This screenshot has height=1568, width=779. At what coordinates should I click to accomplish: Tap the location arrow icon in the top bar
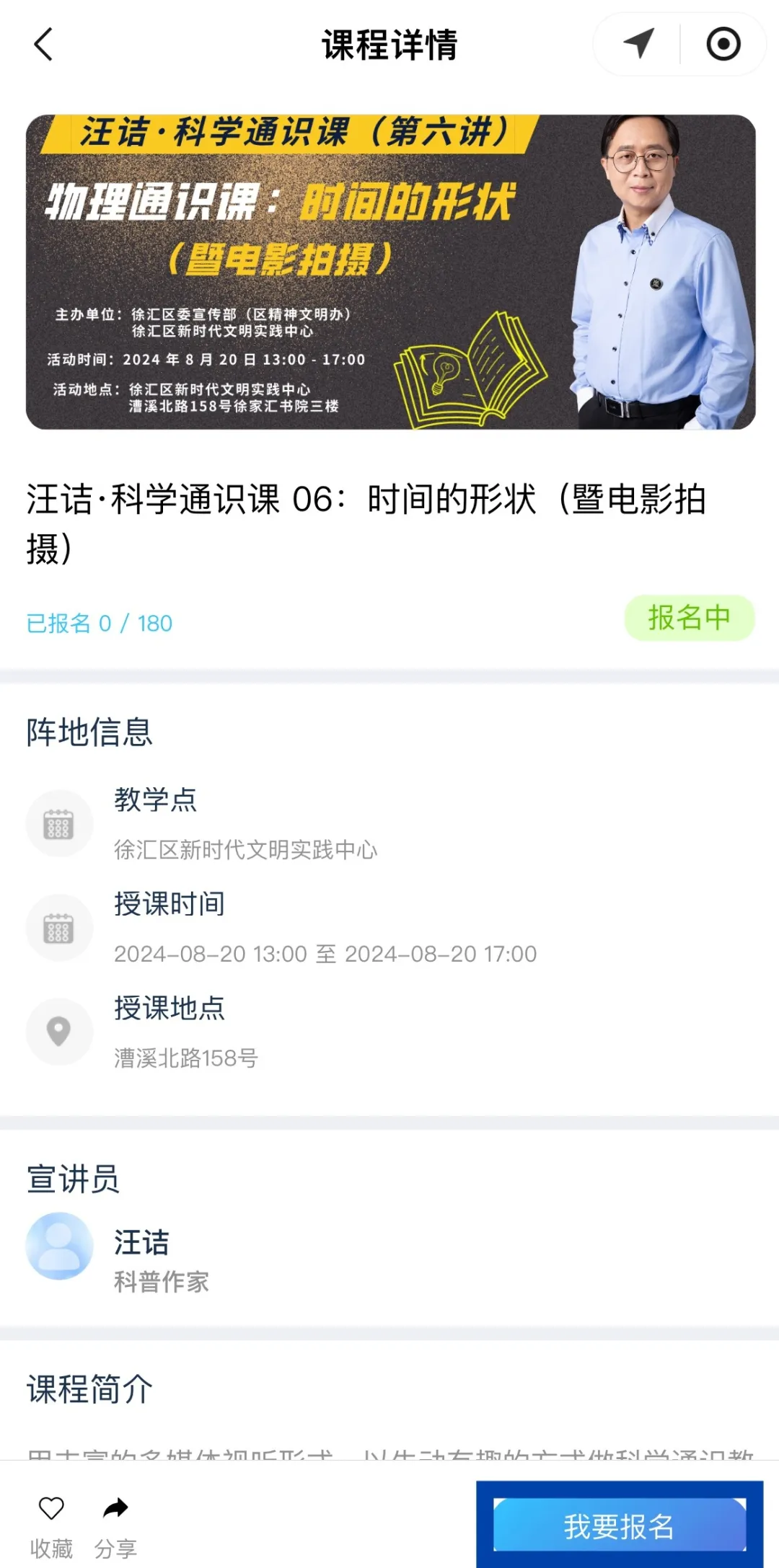click(638, 44)
